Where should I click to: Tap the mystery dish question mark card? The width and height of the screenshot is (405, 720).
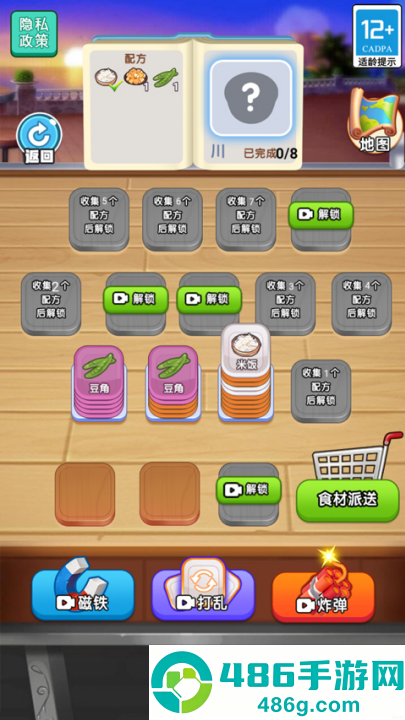click(x=251, y=98)
